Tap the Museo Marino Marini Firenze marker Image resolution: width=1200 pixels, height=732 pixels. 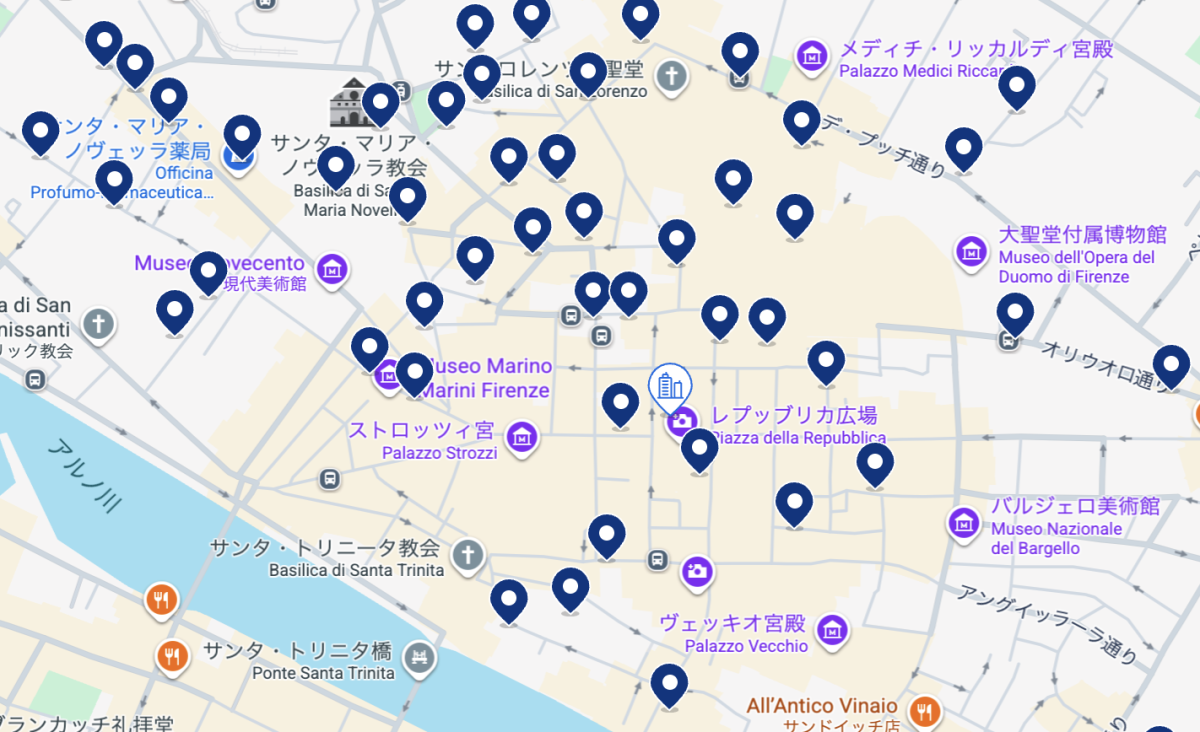pos(389,376)
